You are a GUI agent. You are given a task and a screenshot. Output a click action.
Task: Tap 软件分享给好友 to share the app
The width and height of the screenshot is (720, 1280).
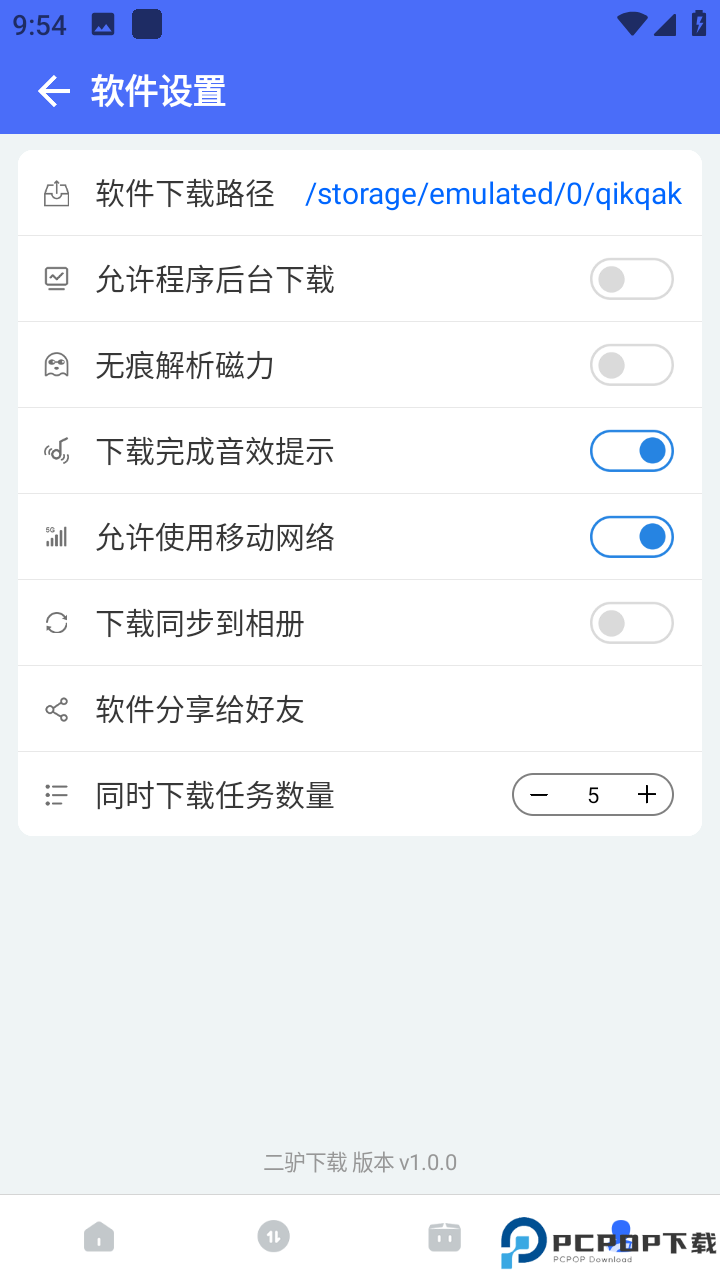tap(200, 709)
